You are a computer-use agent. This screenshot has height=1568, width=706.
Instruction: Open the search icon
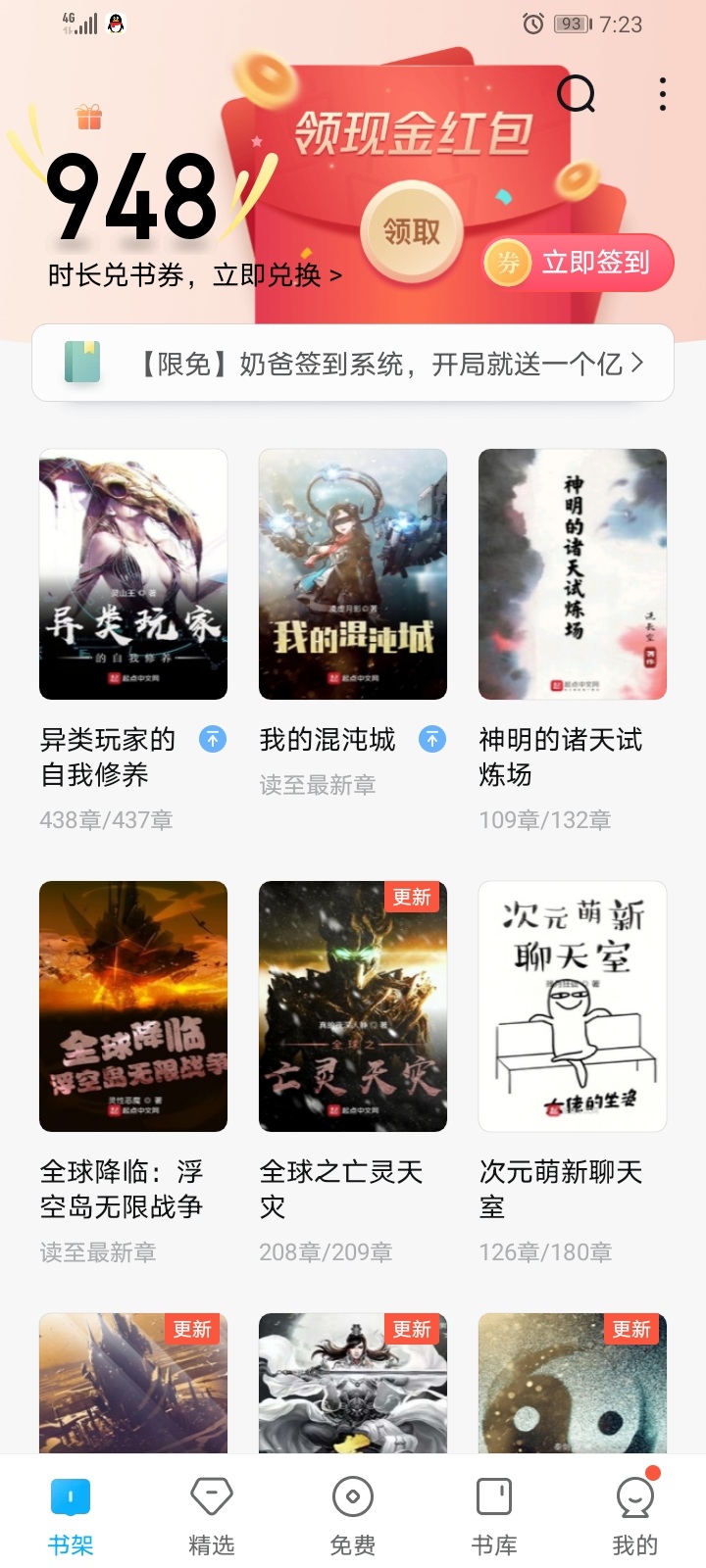point(576,94)
